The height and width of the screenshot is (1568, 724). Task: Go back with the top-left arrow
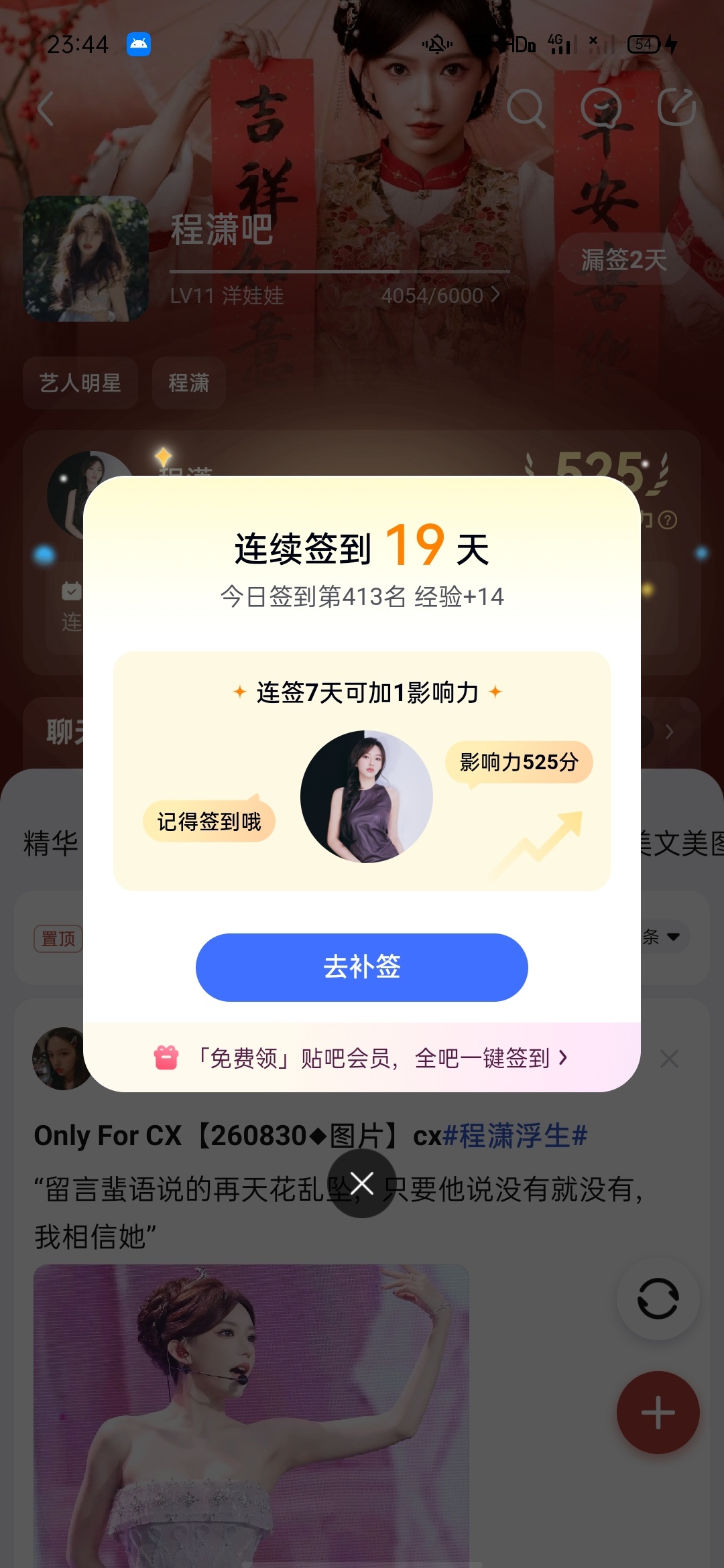(46, 109)
